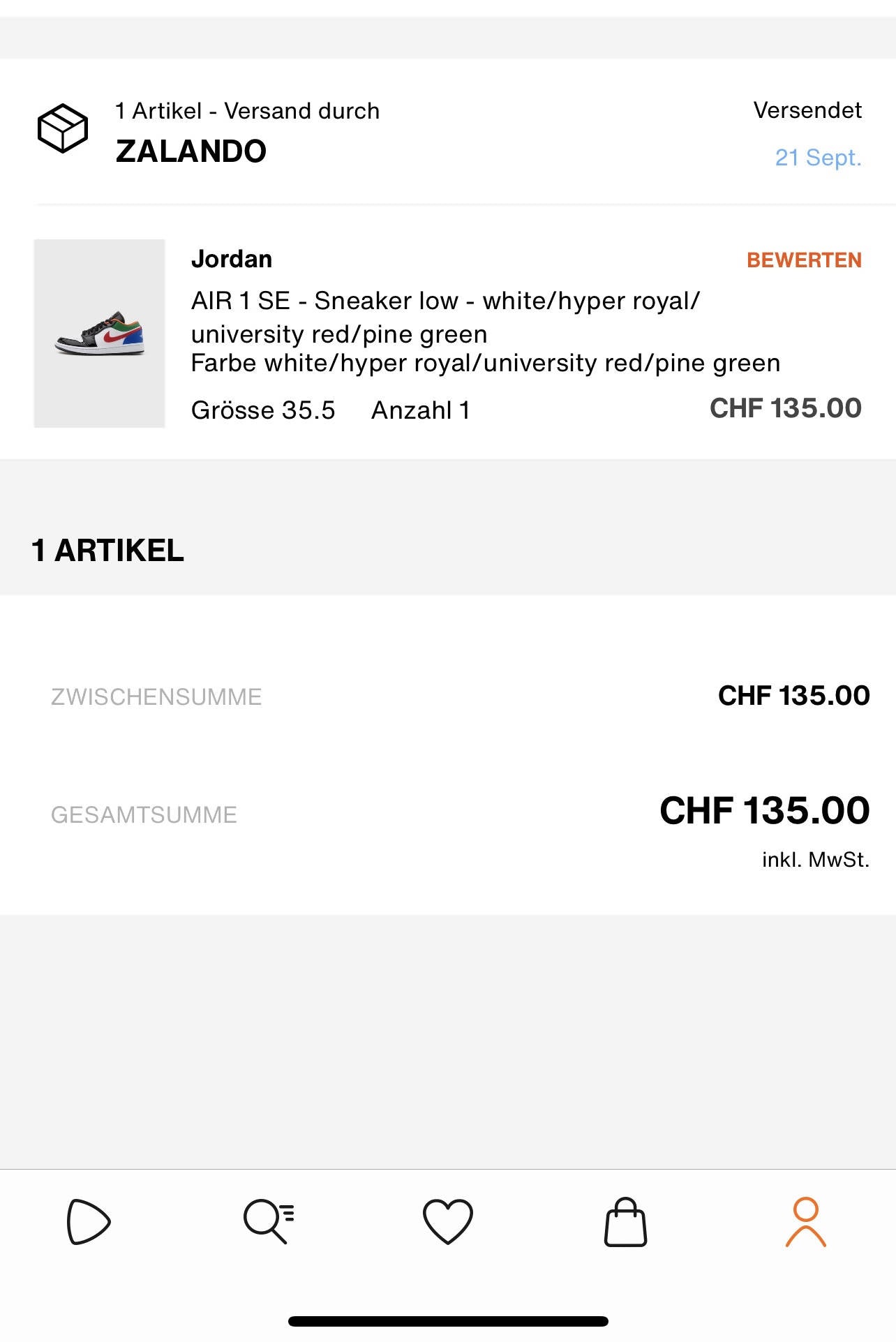This screenshot has width=896, height=1342.
Task: Open the search and categories tab
Action: 269,1221
